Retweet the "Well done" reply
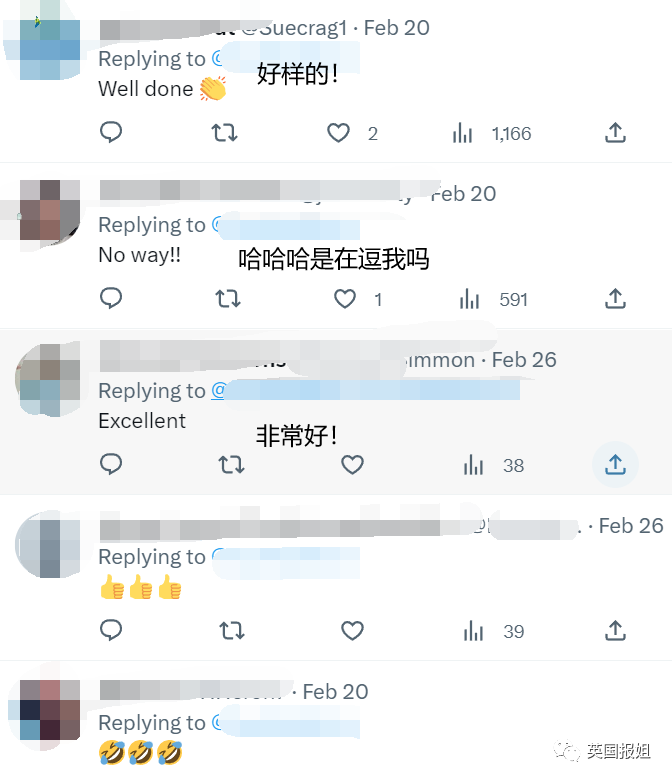Screen dimensions: 672x781 (x=225, y=132)
